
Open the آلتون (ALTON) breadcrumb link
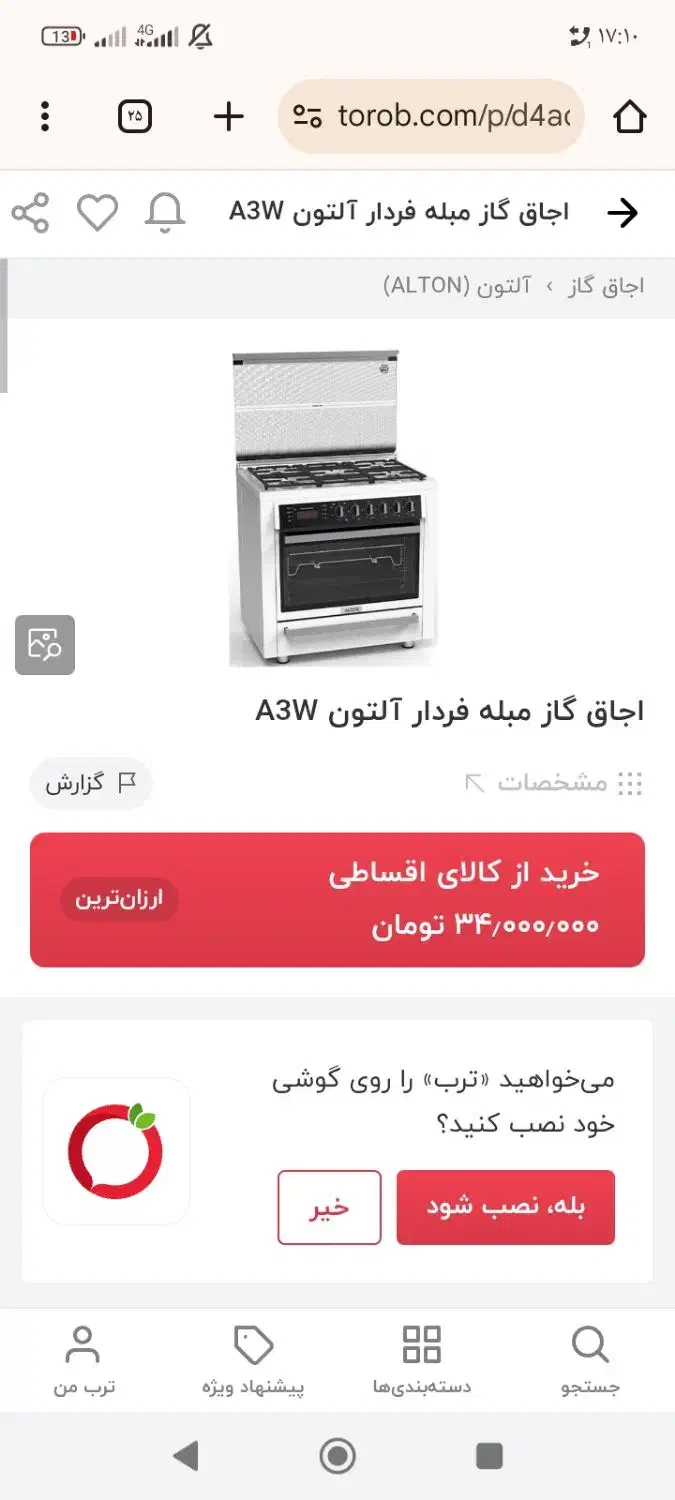point(458,287)
